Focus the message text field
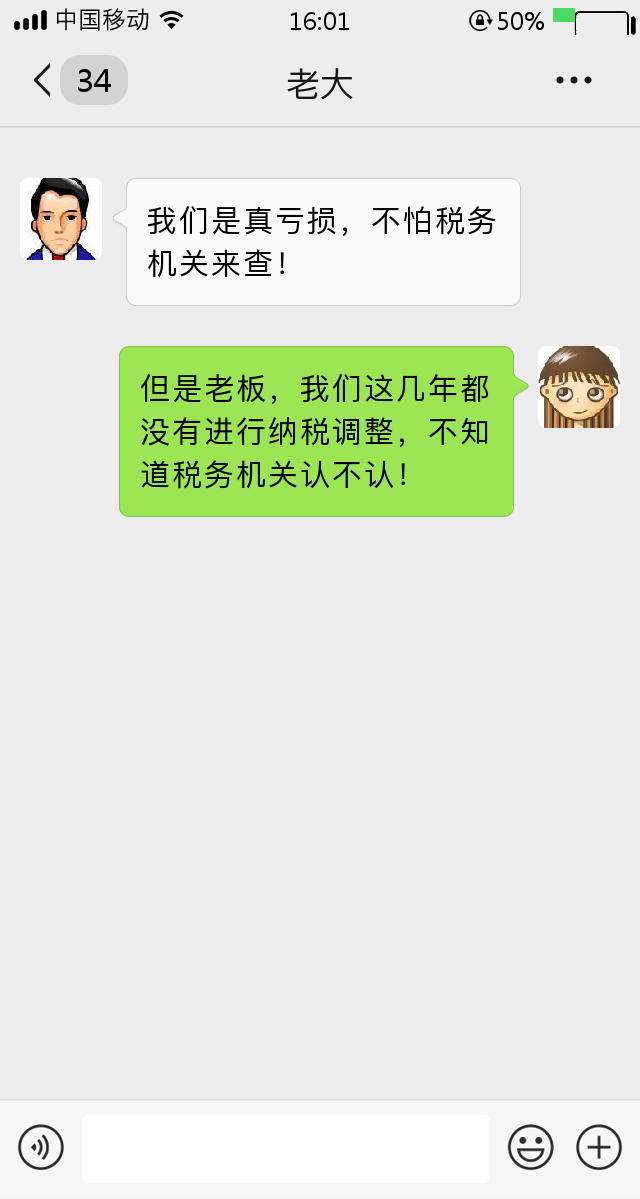Viewport: 640px width, 1199px height. point(286,1148)
